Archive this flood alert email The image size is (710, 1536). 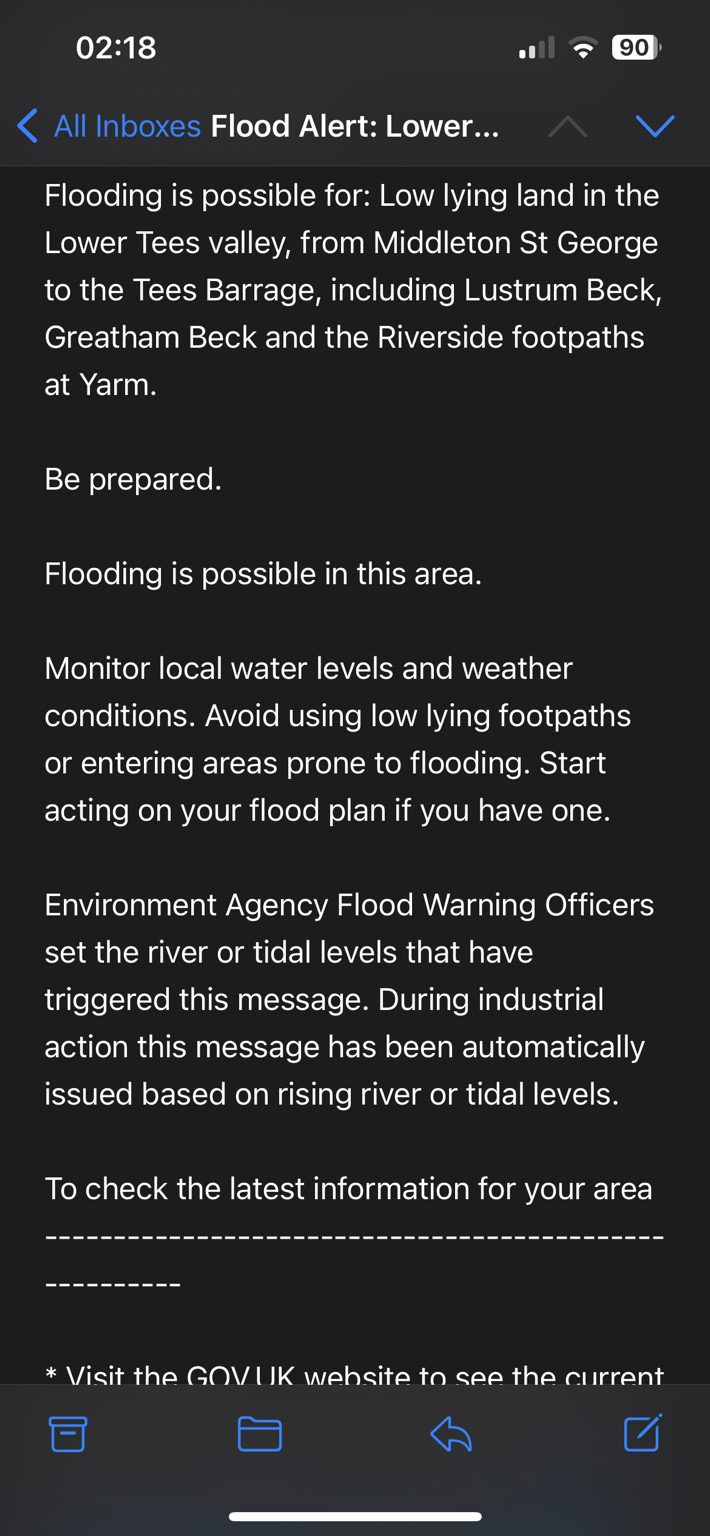[68, 1434]
